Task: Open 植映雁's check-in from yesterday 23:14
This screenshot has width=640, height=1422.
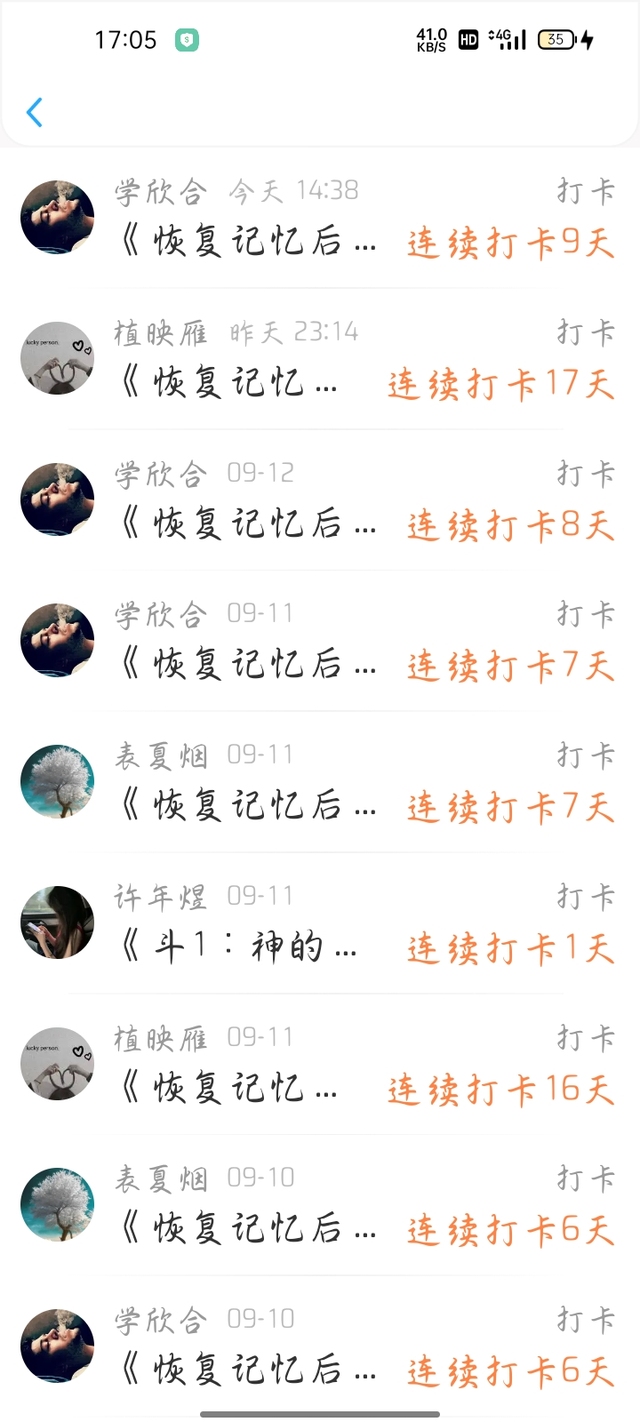Action: (320, 359)
